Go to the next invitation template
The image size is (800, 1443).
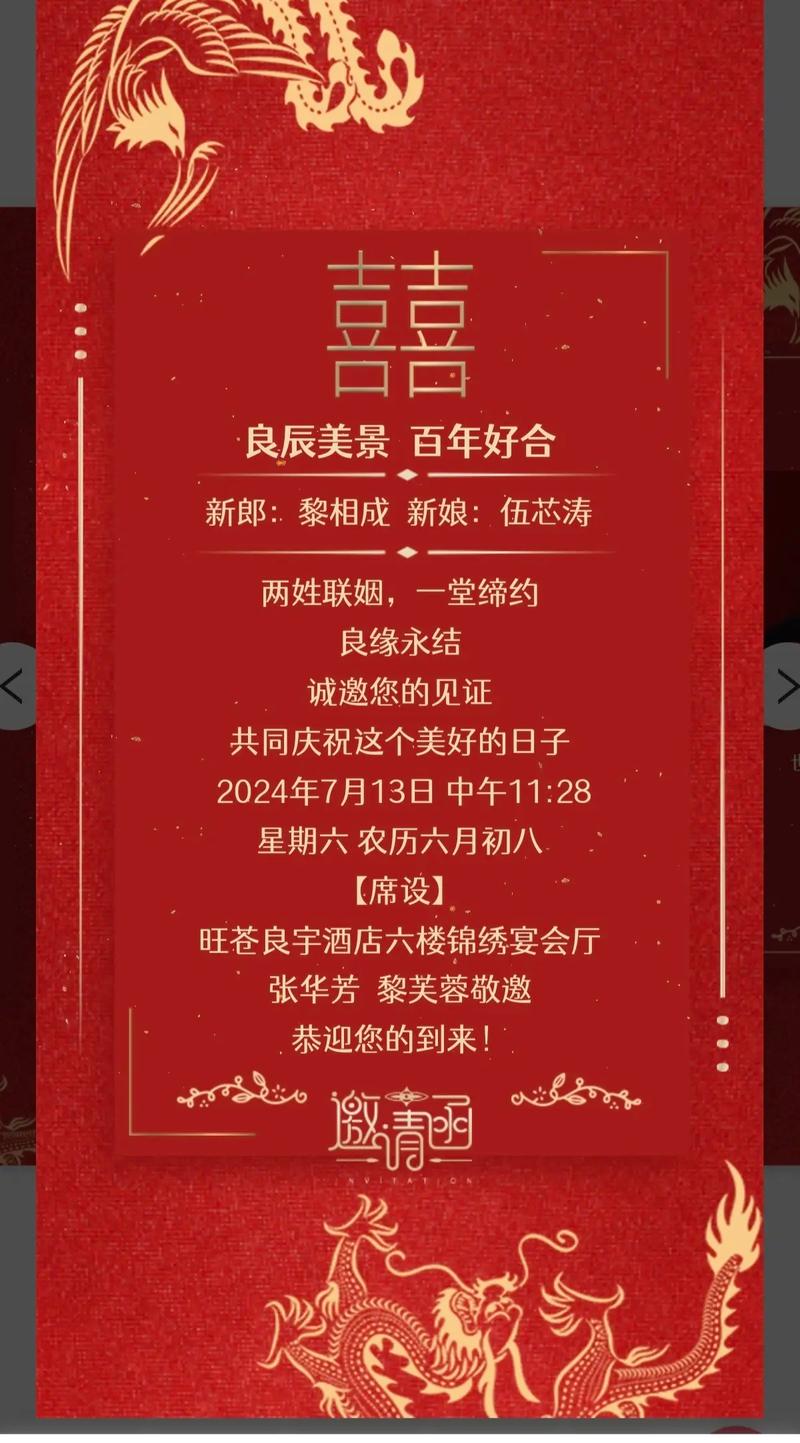(x=785, y=686)
